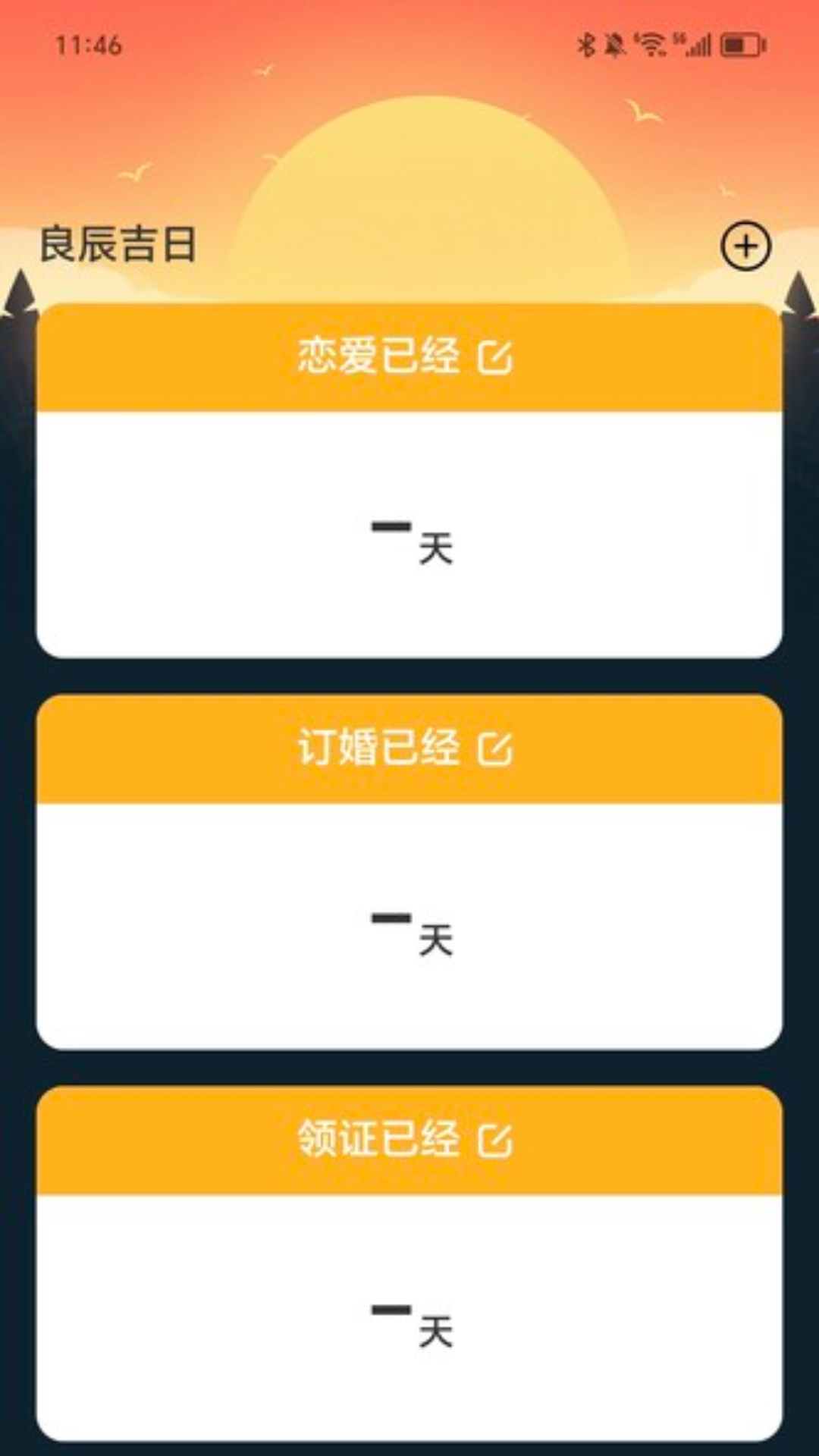Tap the clock showing 11:46
The width and height of the screenshot is (819, 1456).
(x=87, y=47)
